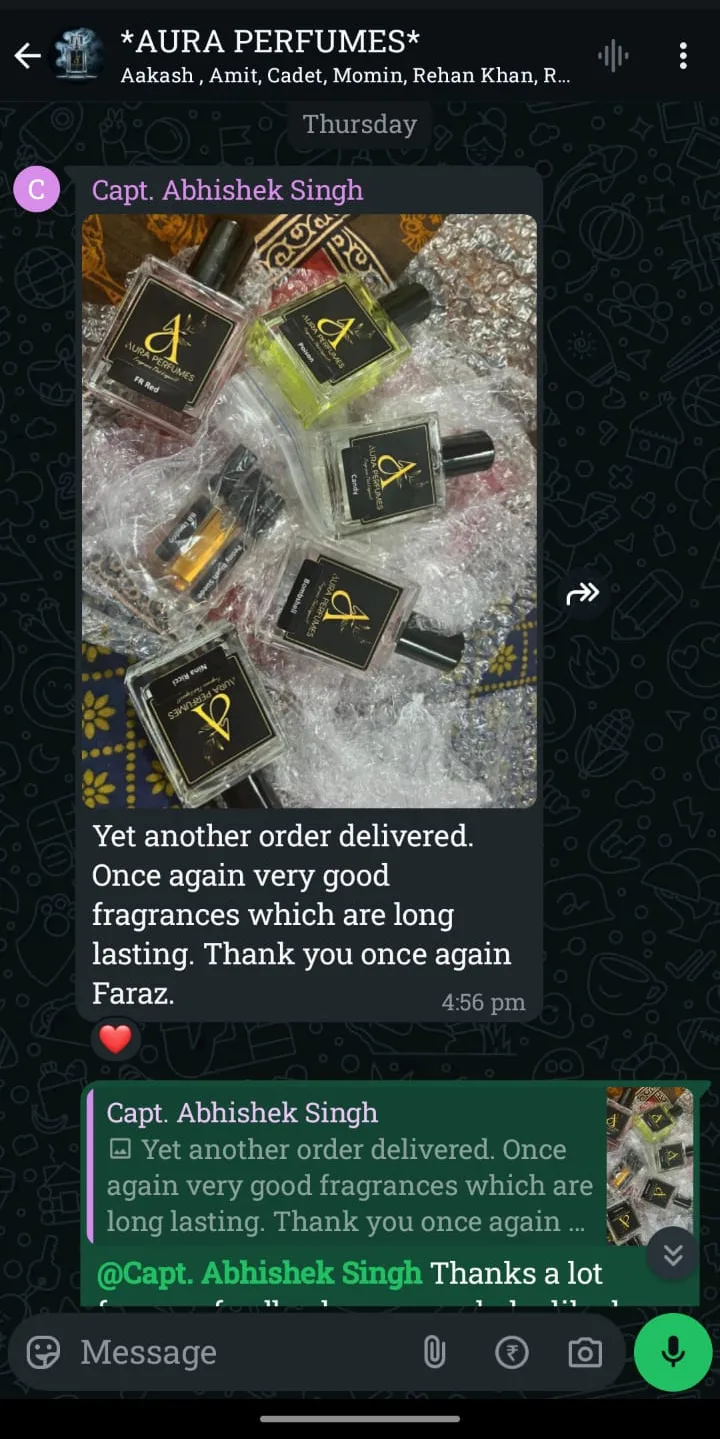The image size is (720, 1439).
Task: Go back to the chat list
Action: (x=27, y=56)
